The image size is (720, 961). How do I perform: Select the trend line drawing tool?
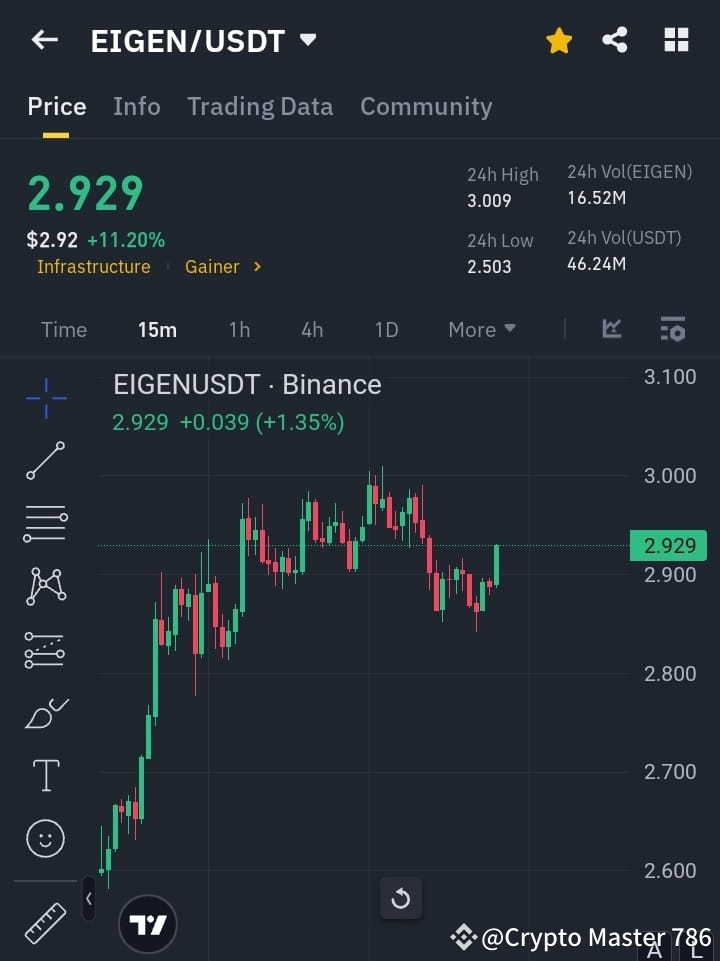pyautogui.click(x=45, y=461)
